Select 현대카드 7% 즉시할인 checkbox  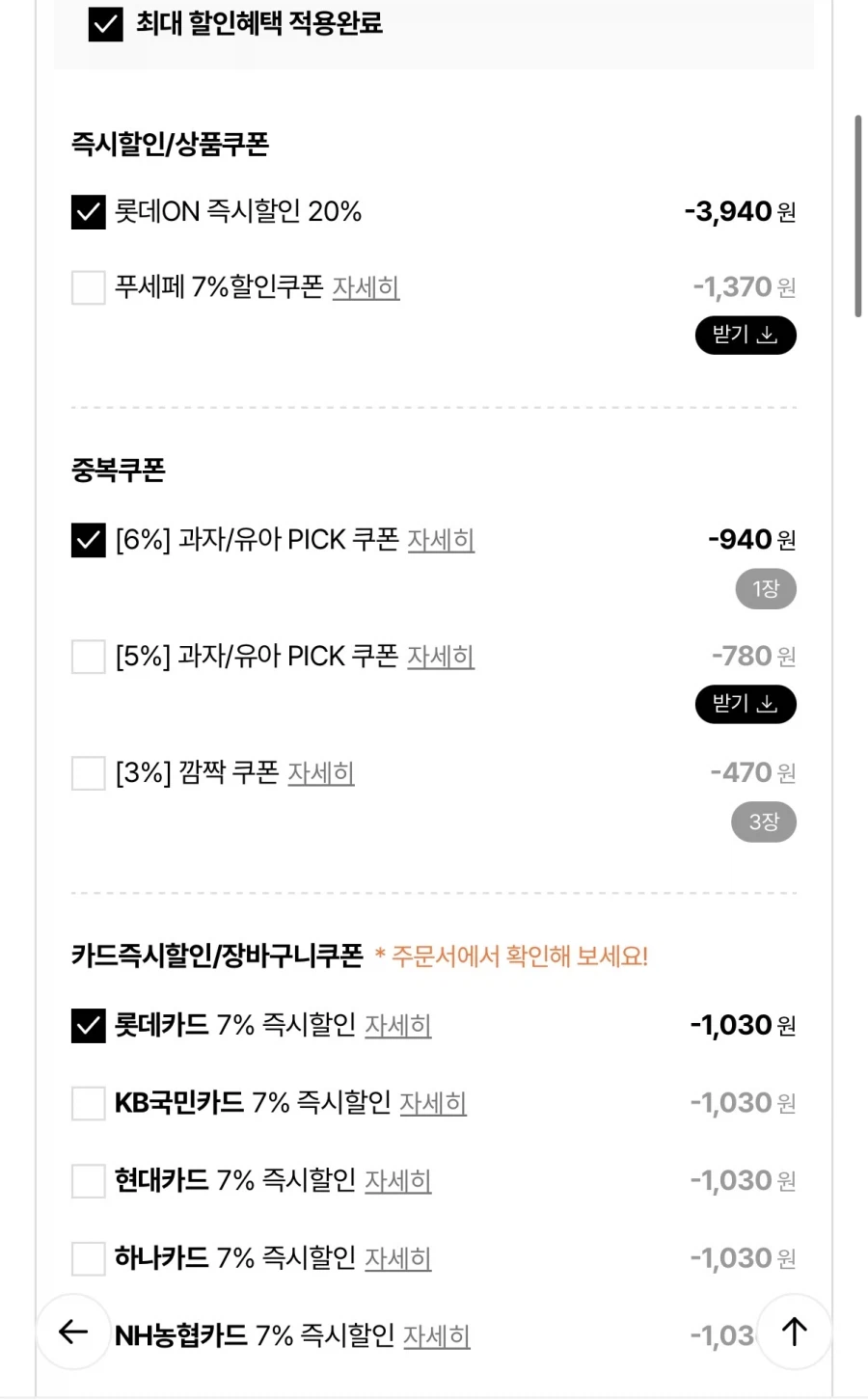pyautogui.click(x=88, y=1181)
